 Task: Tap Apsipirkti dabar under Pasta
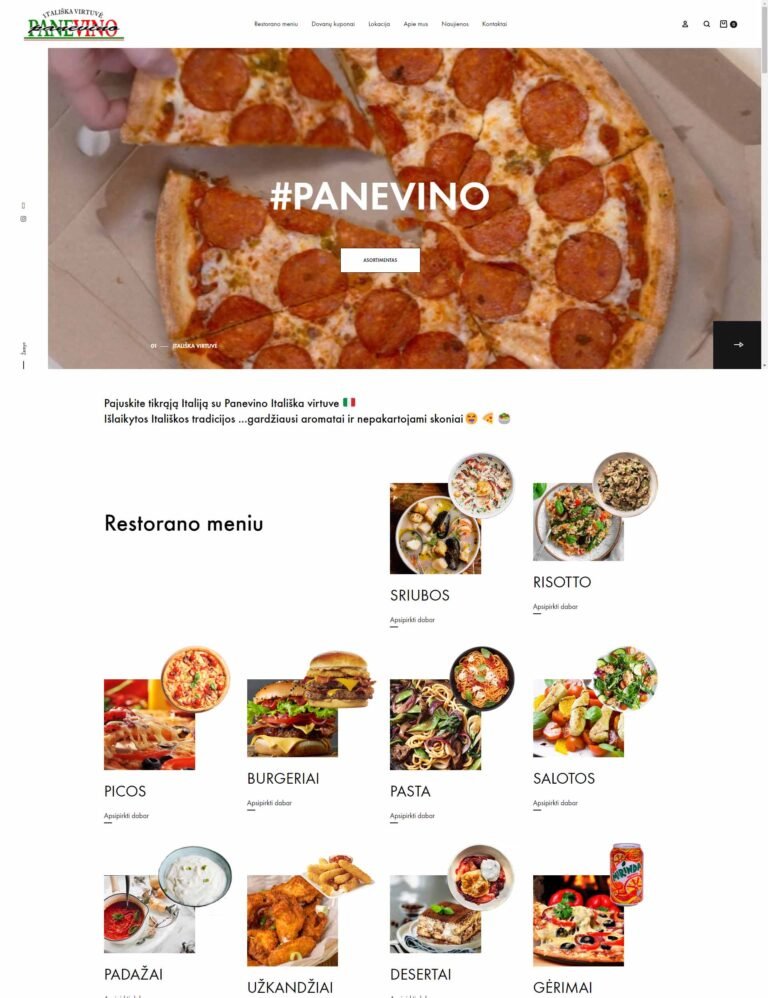(x=412, y=816)
